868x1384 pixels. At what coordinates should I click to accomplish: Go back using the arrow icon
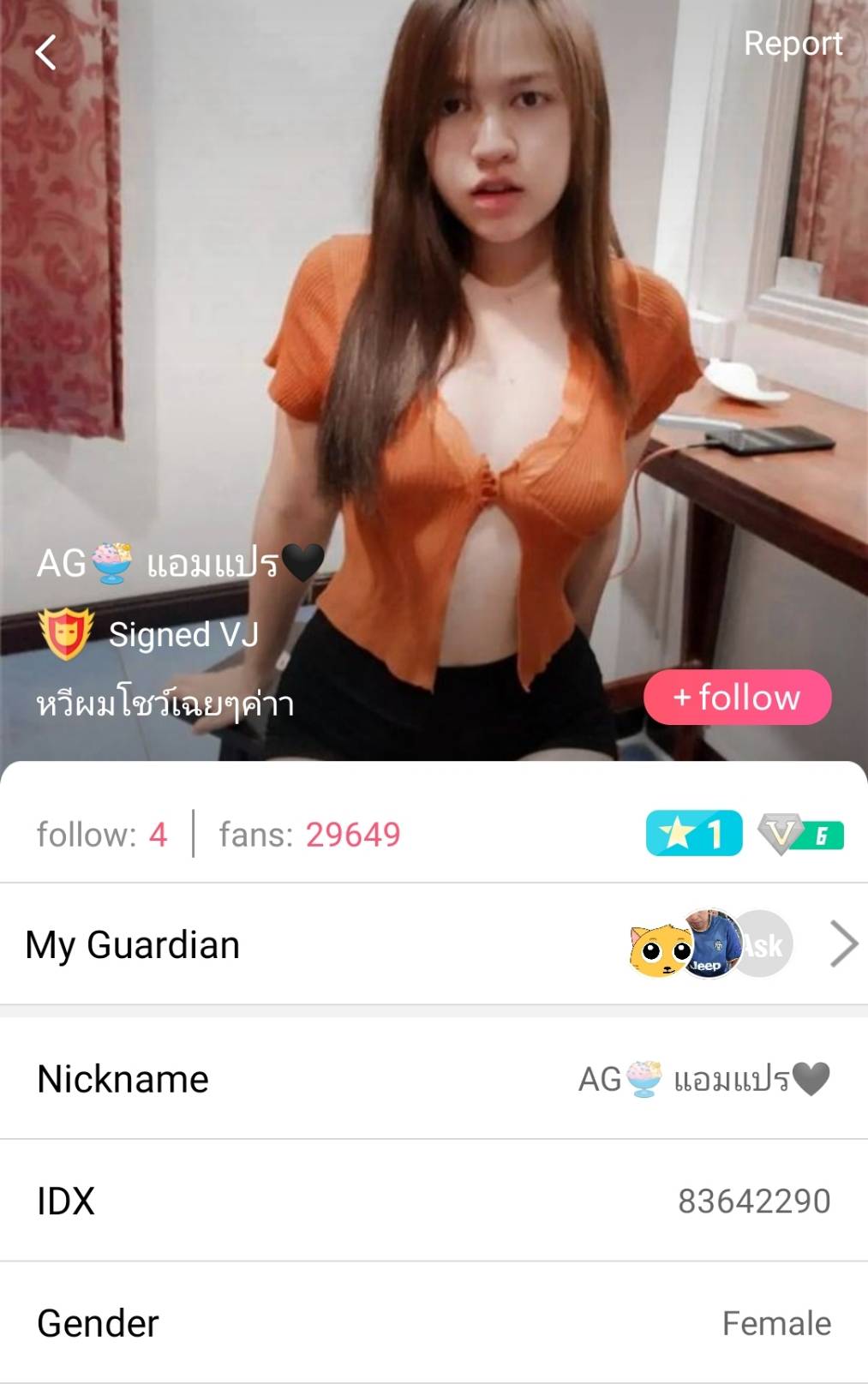[46, 52]
